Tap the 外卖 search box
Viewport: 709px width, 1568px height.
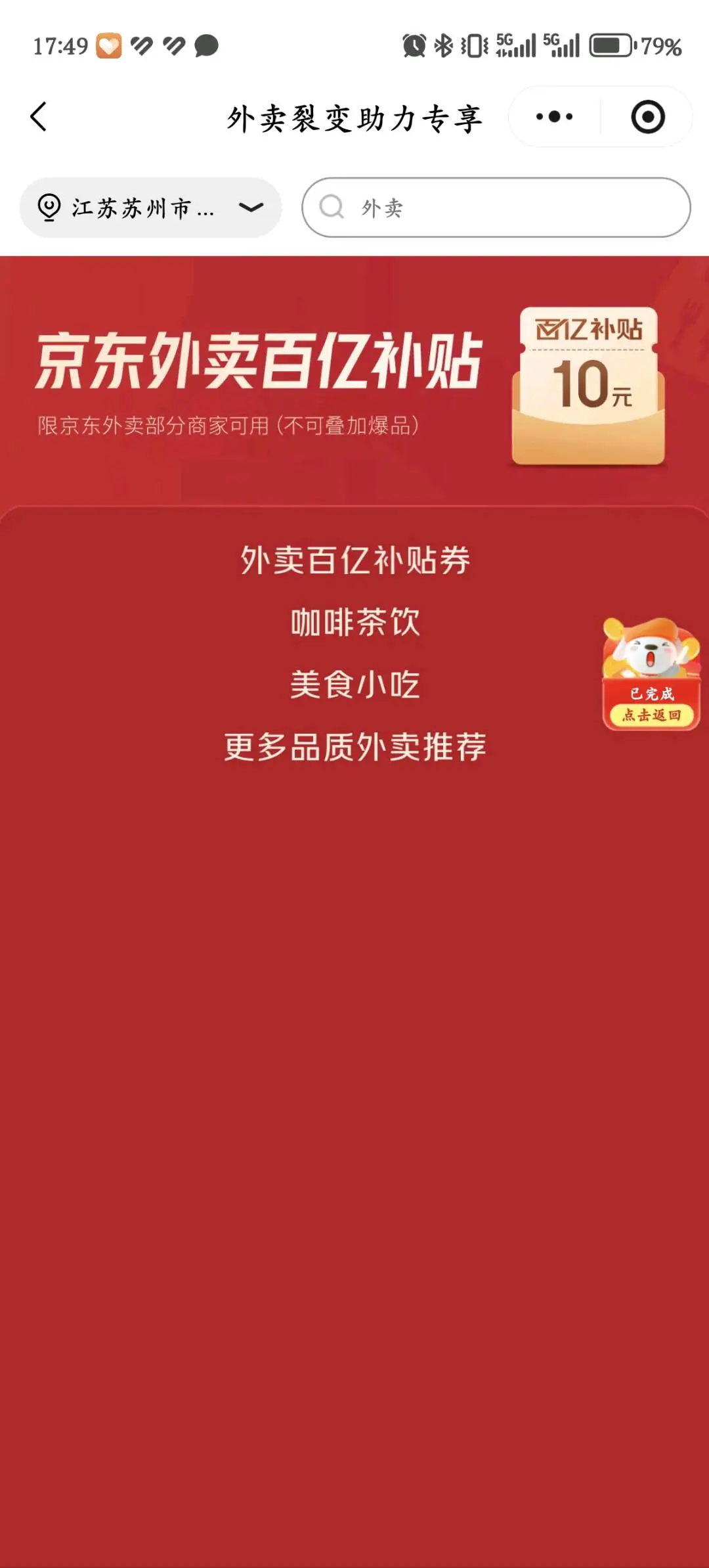tap(496, 208)
